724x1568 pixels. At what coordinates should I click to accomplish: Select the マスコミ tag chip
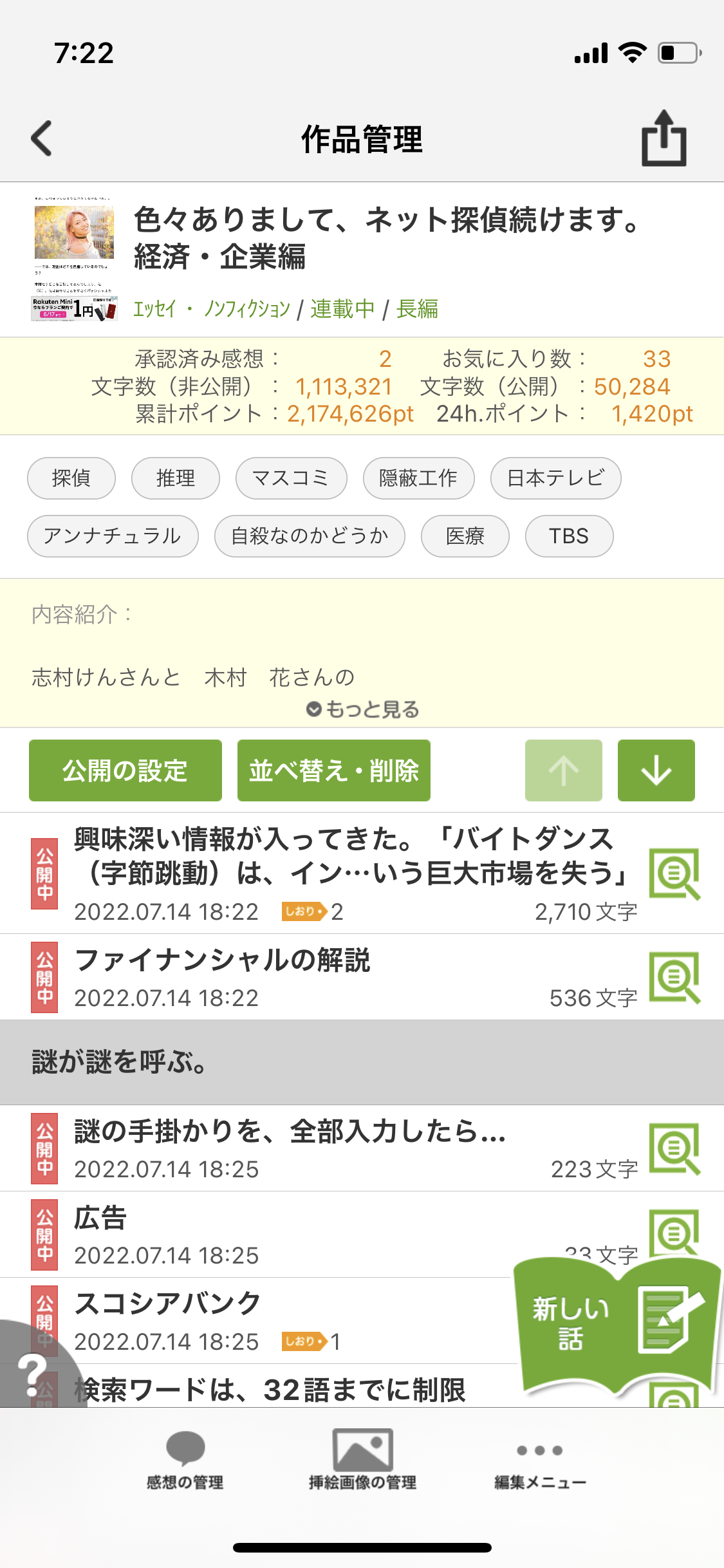pyautogui.click(x=291, y=478)
